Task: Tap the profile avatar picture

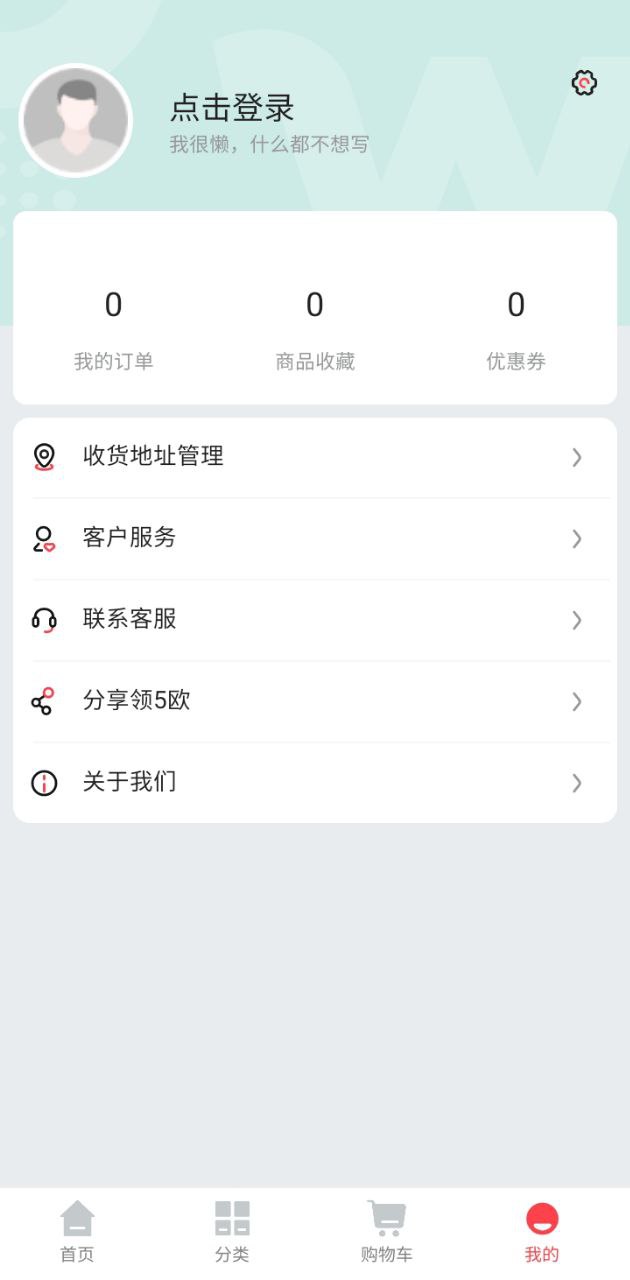Action: click(76, 120)
